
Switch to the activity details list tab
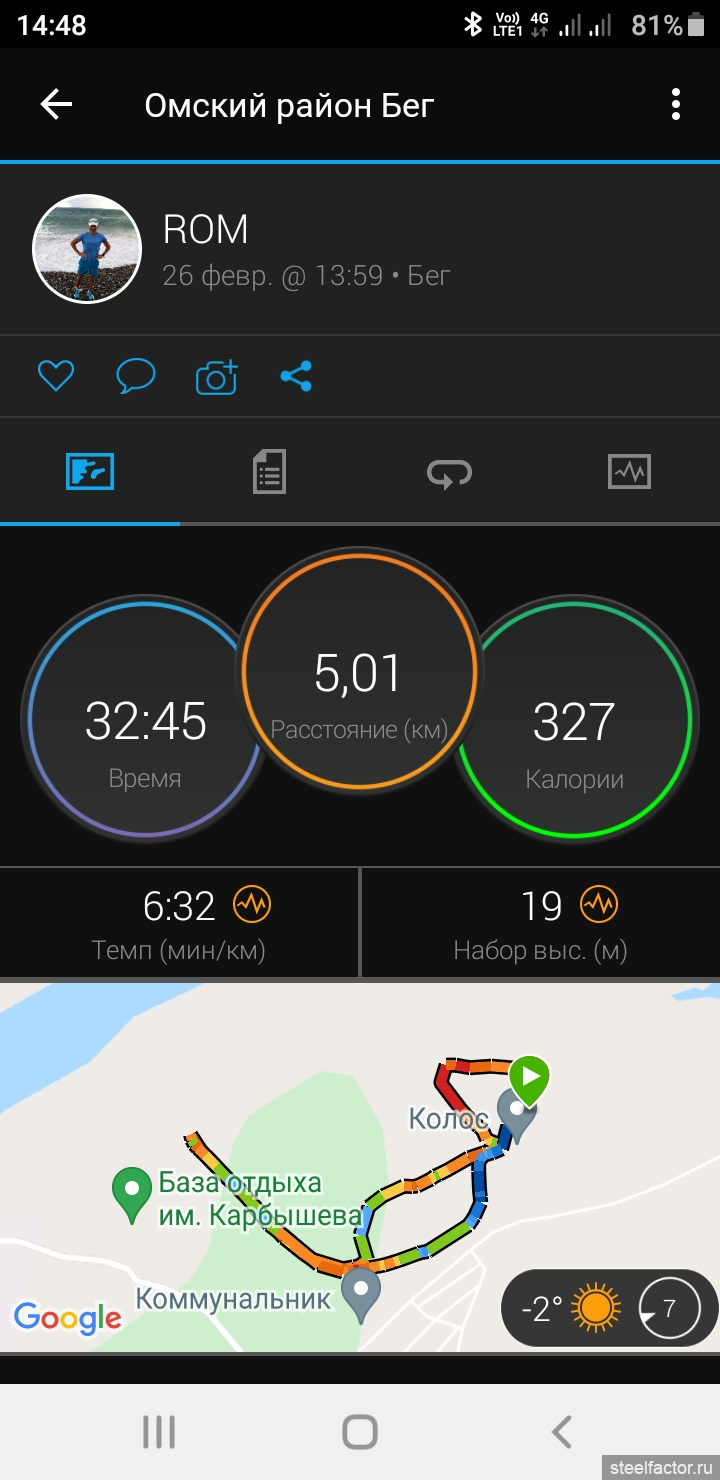(269, 471)
